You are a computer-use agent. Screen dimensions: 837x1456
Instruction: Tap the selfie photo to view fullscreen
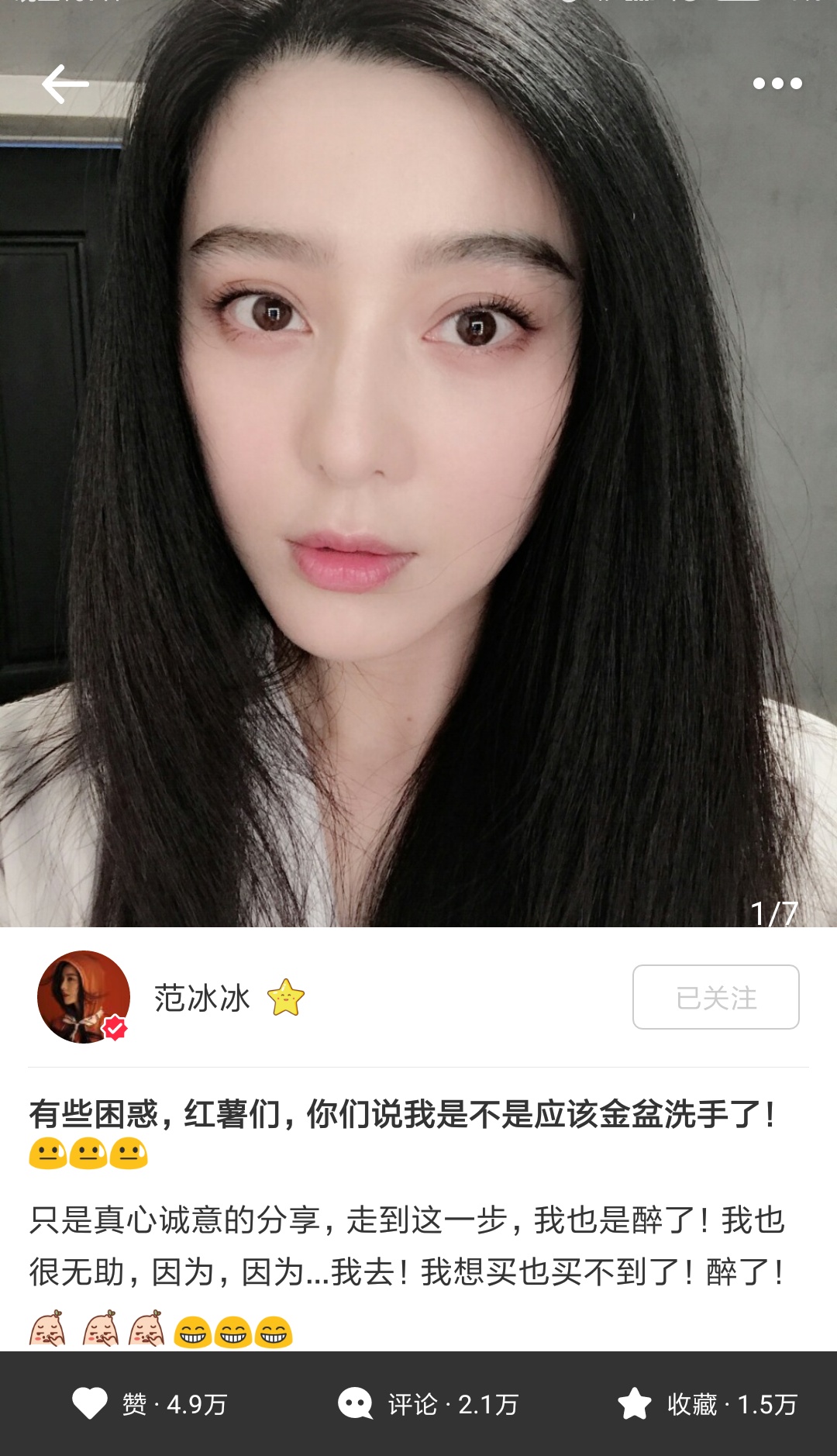pos(418,465)
